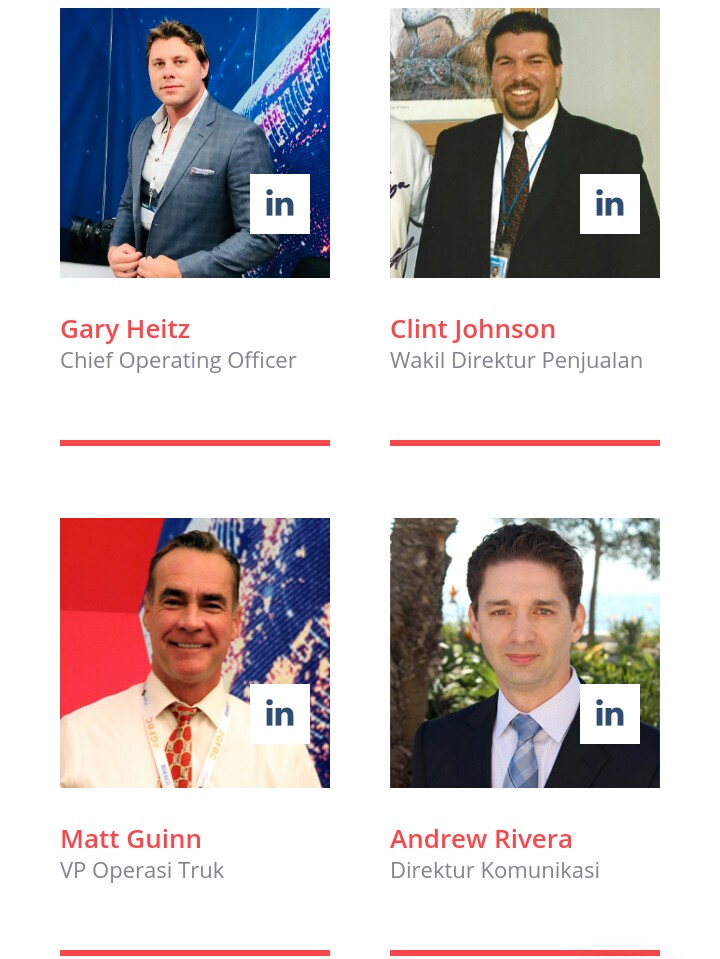The width and height of the screenshot is (720, 959).
Task: Tap the LinkedIn icon on Matt Guinn's photo
Action: point(280,714)
